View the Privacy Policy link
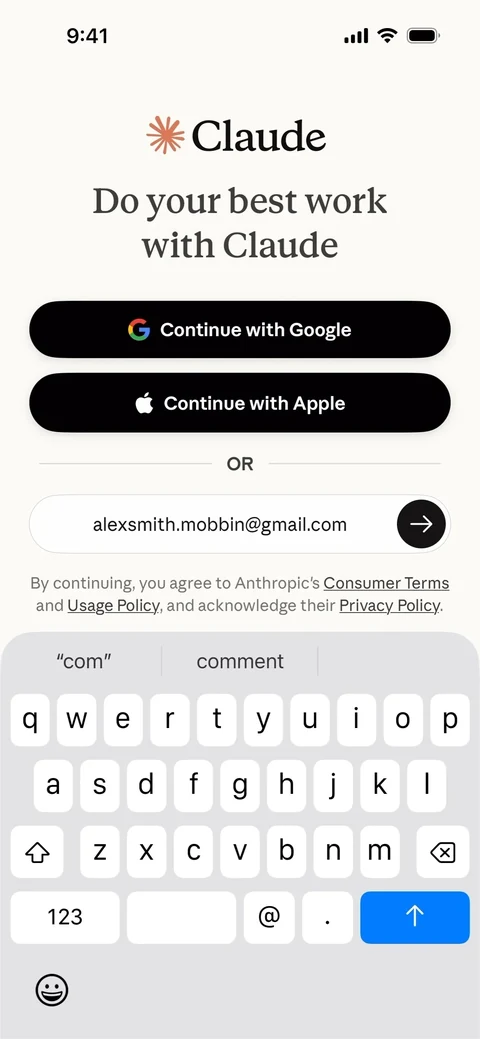Screen dimensions: 480x1039 pos(389,605)
